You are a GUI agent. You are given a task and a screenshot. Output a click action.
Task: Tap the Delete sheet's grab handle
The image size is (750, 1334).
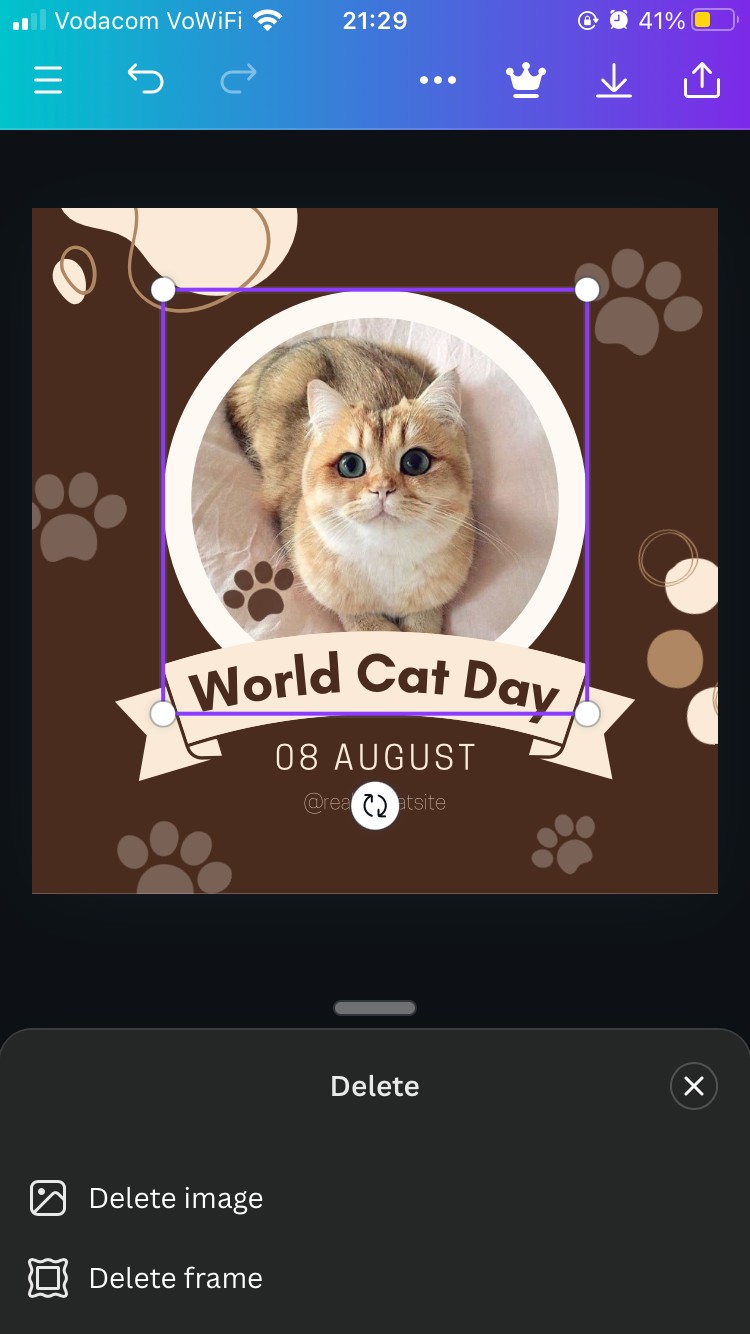[375, 1008]
